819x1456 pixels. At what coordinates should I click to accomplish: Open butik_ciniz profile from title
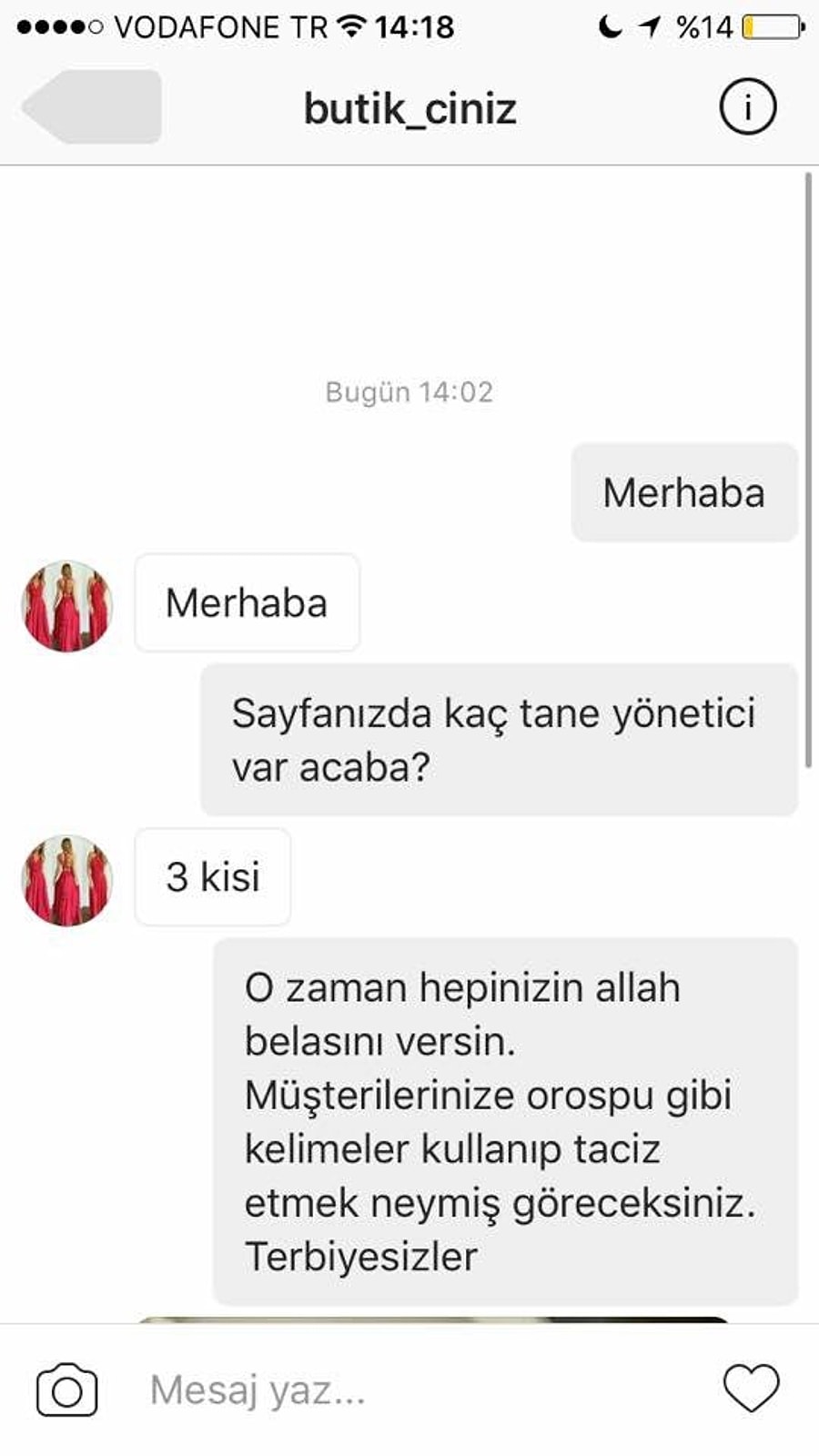coord(410,109)
